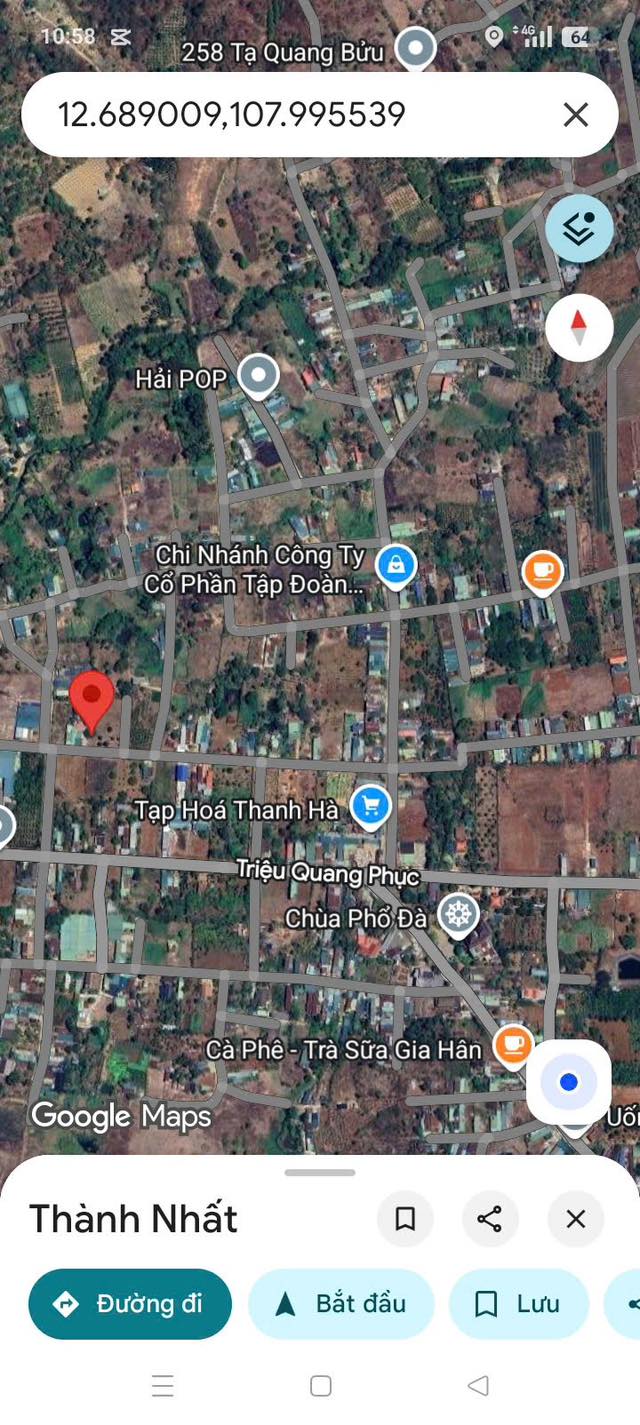
Task: Start navigation with Bắt đầu
Action: point(341,1304)
